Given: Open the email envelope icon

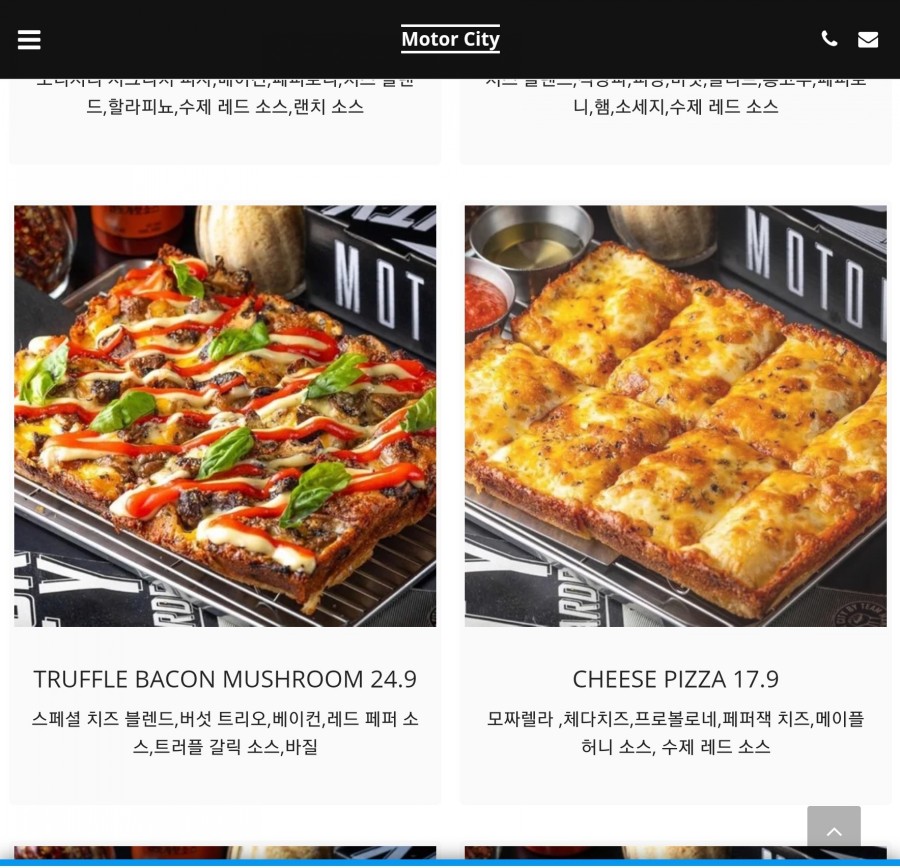Looking at the screenshot, I should 868,40.
